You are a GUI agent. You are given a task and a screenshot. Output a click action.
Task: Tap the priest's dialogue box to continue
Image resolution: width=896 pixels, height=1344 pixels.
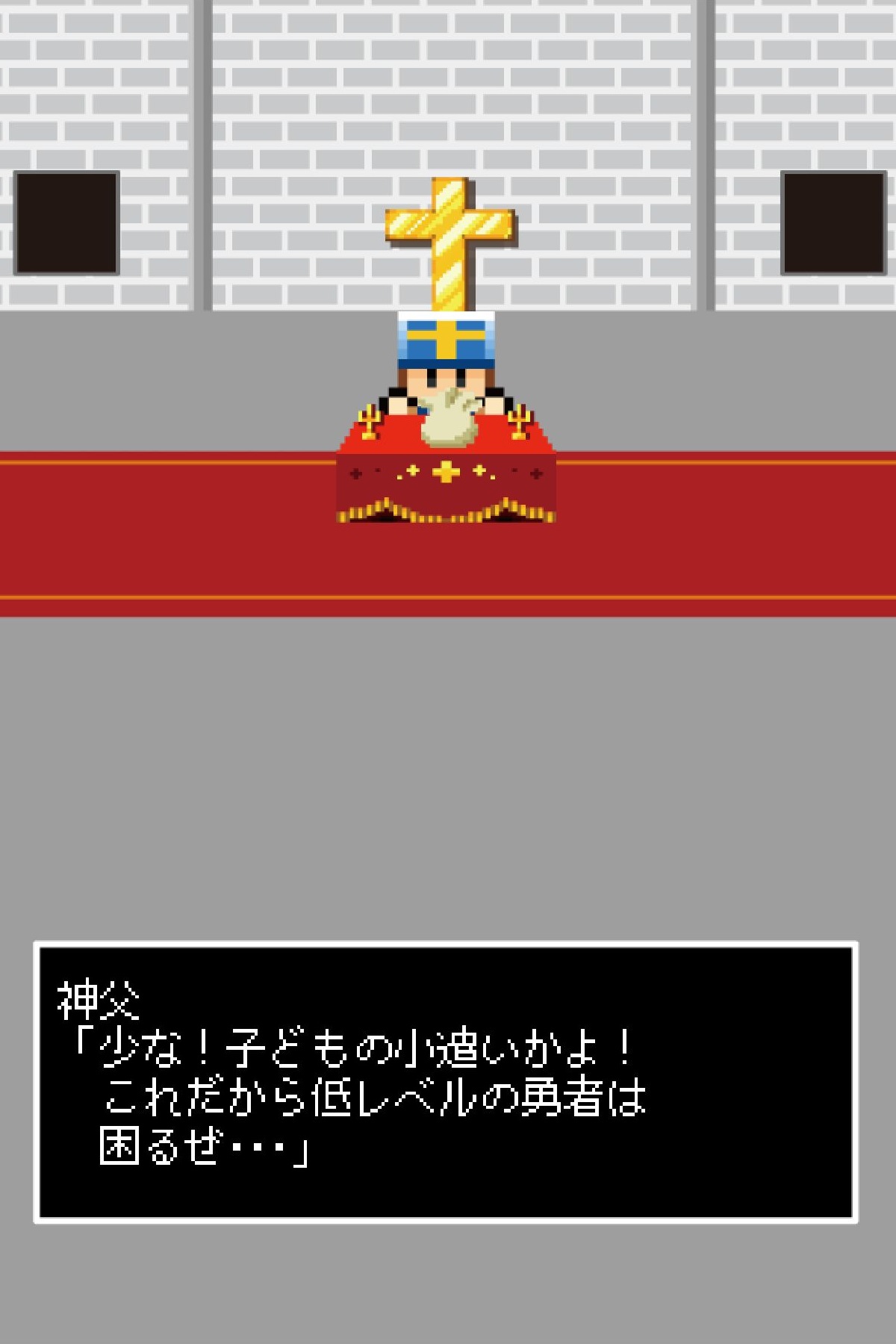446,1082
